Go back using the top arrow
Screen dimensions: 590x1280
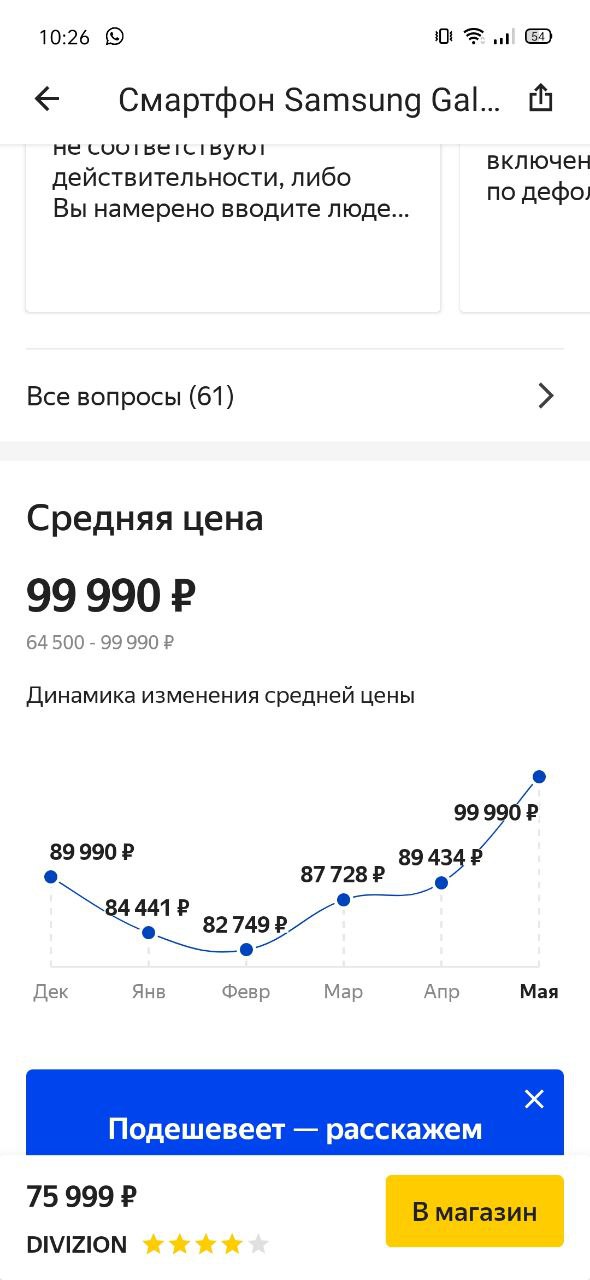[47, 98]
